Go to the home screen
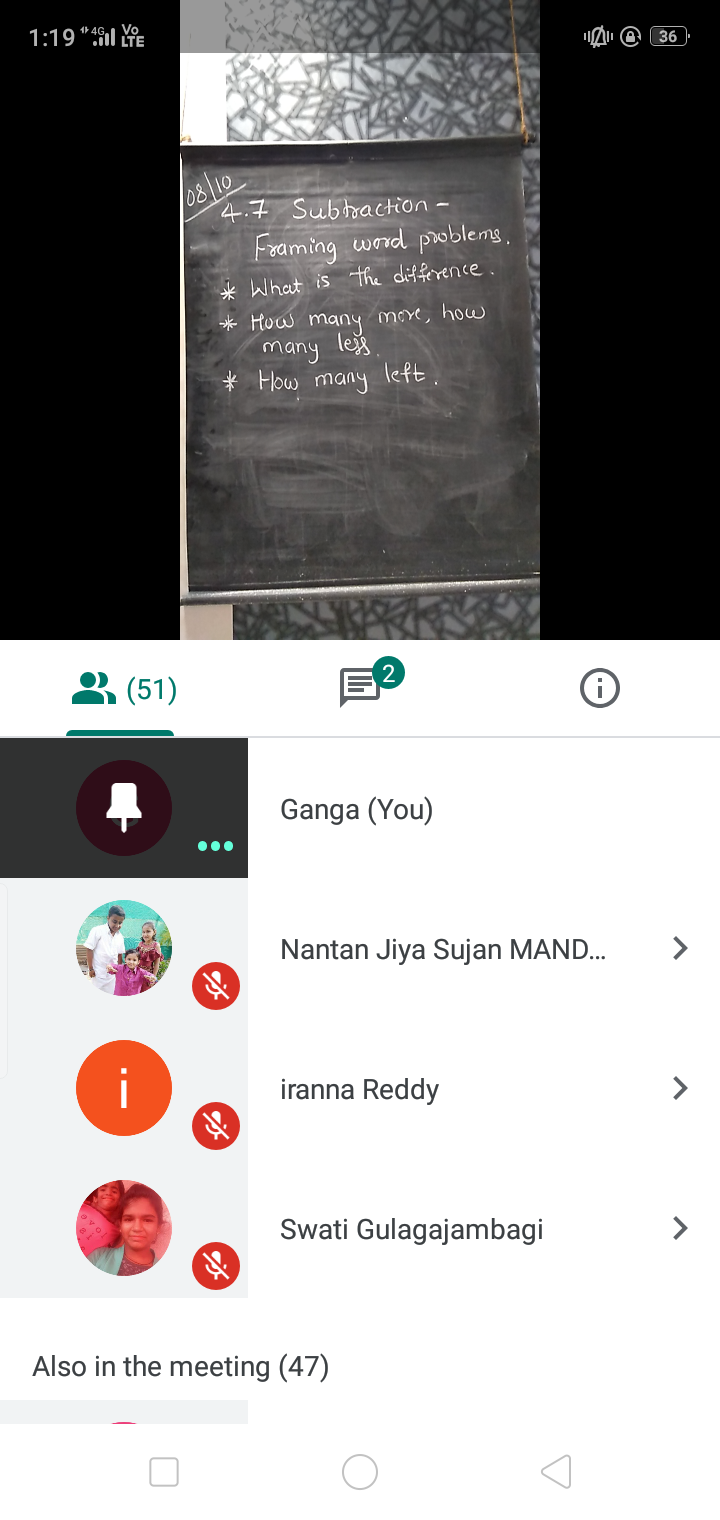This screenshot has height=1520, width=720. point(360,1471)
